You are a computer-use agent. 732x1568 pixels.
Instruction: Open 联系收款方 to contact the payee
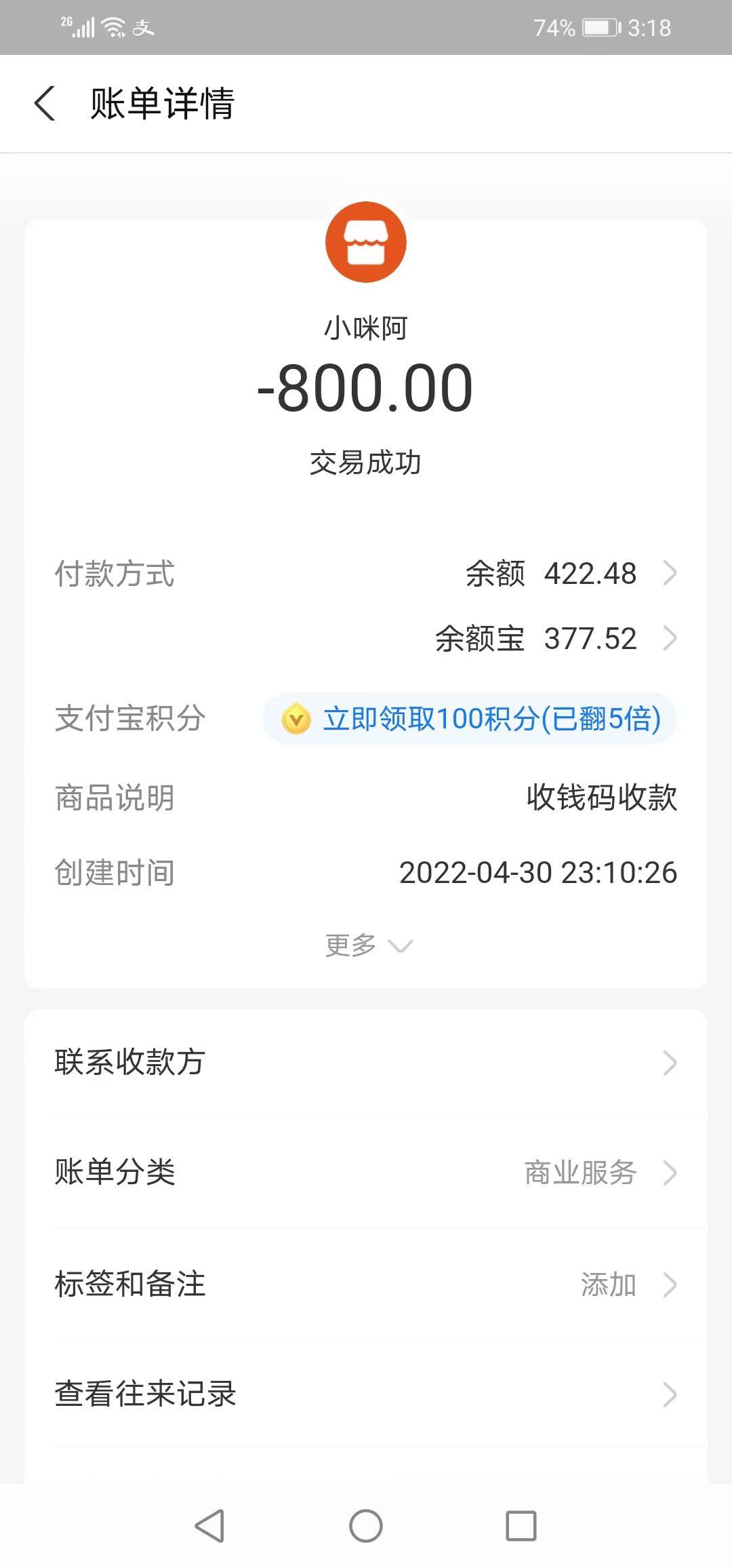(x=366, y=1062)
